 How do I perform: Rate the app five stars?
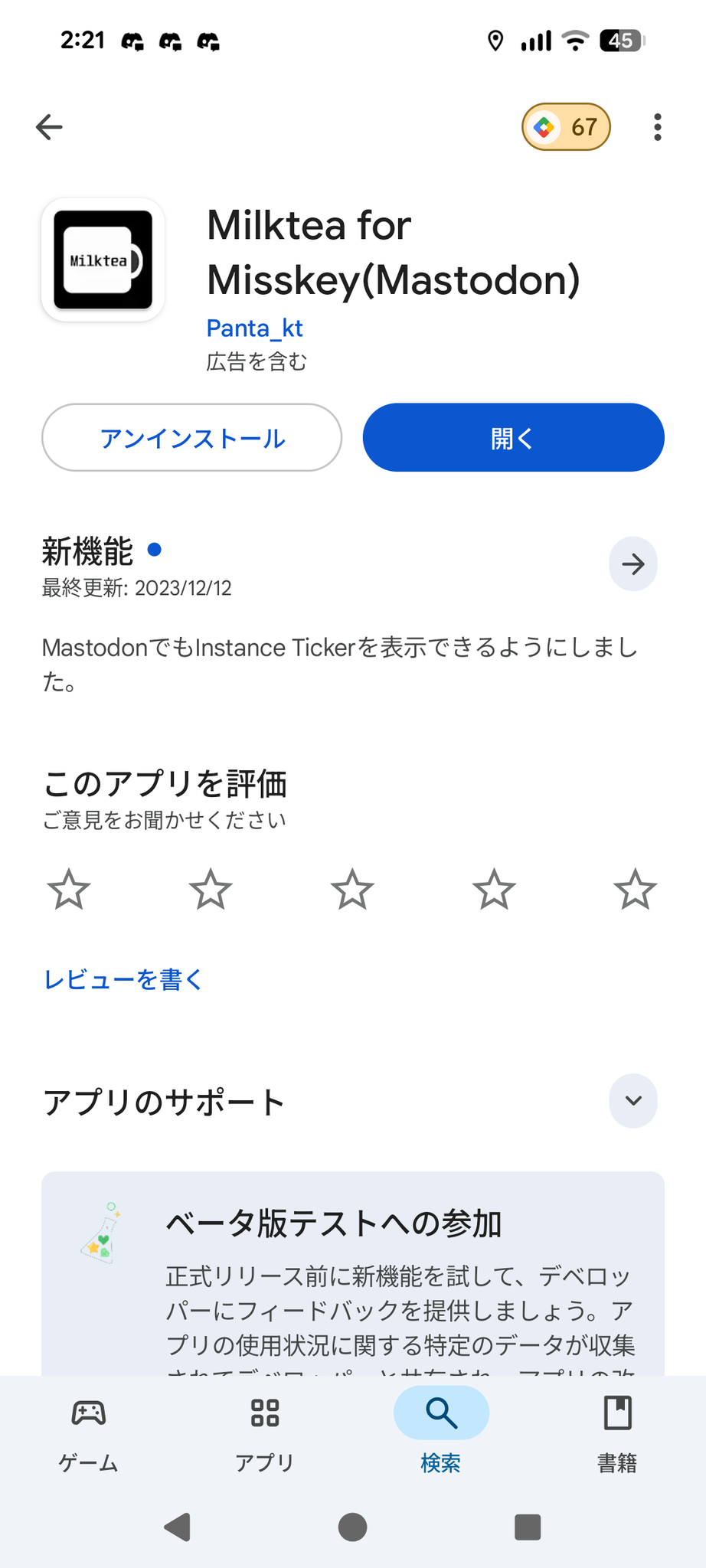(635, 890)
